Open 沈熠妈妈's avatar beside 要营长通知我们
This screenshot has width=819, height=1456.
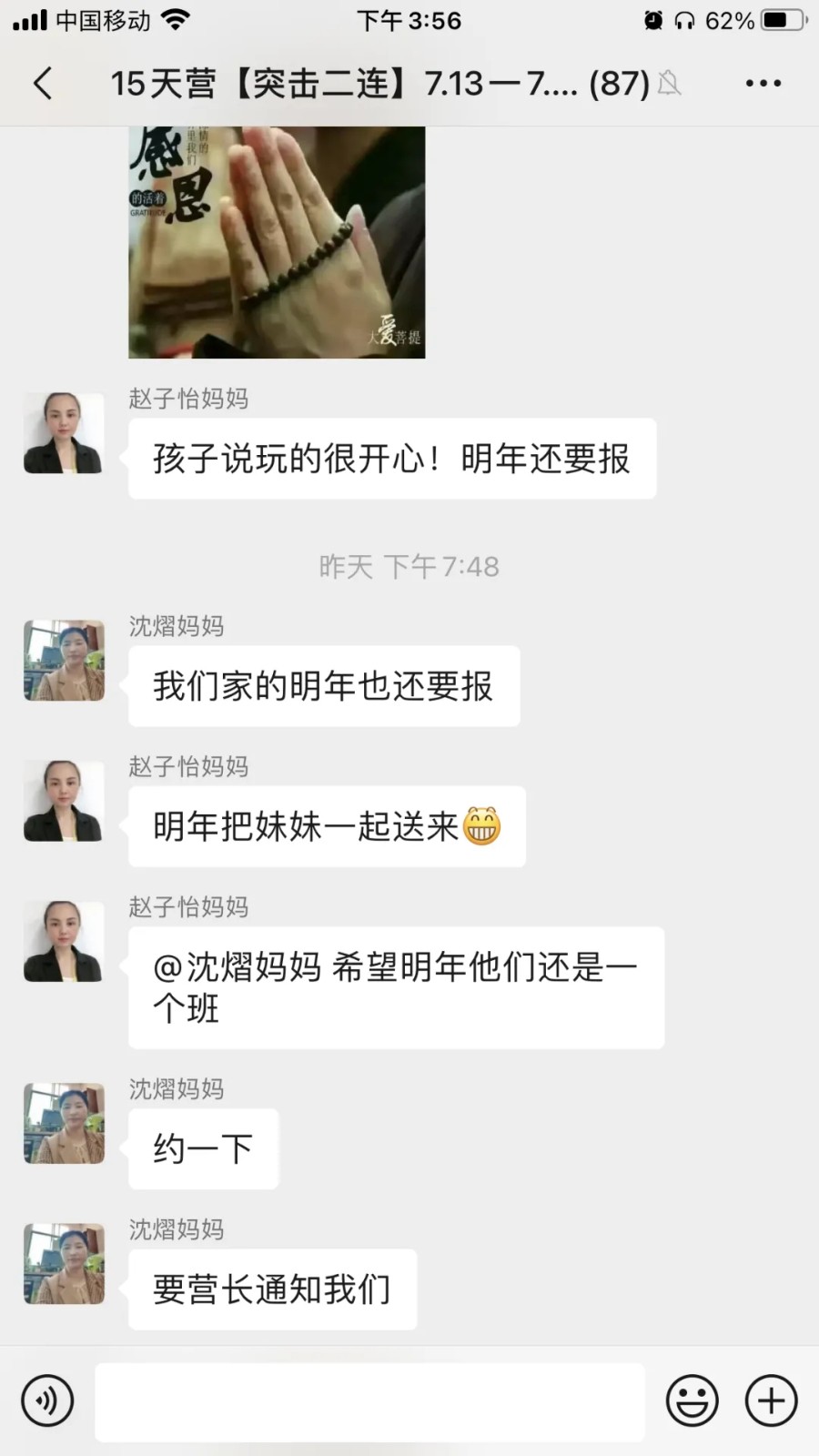64,1264
